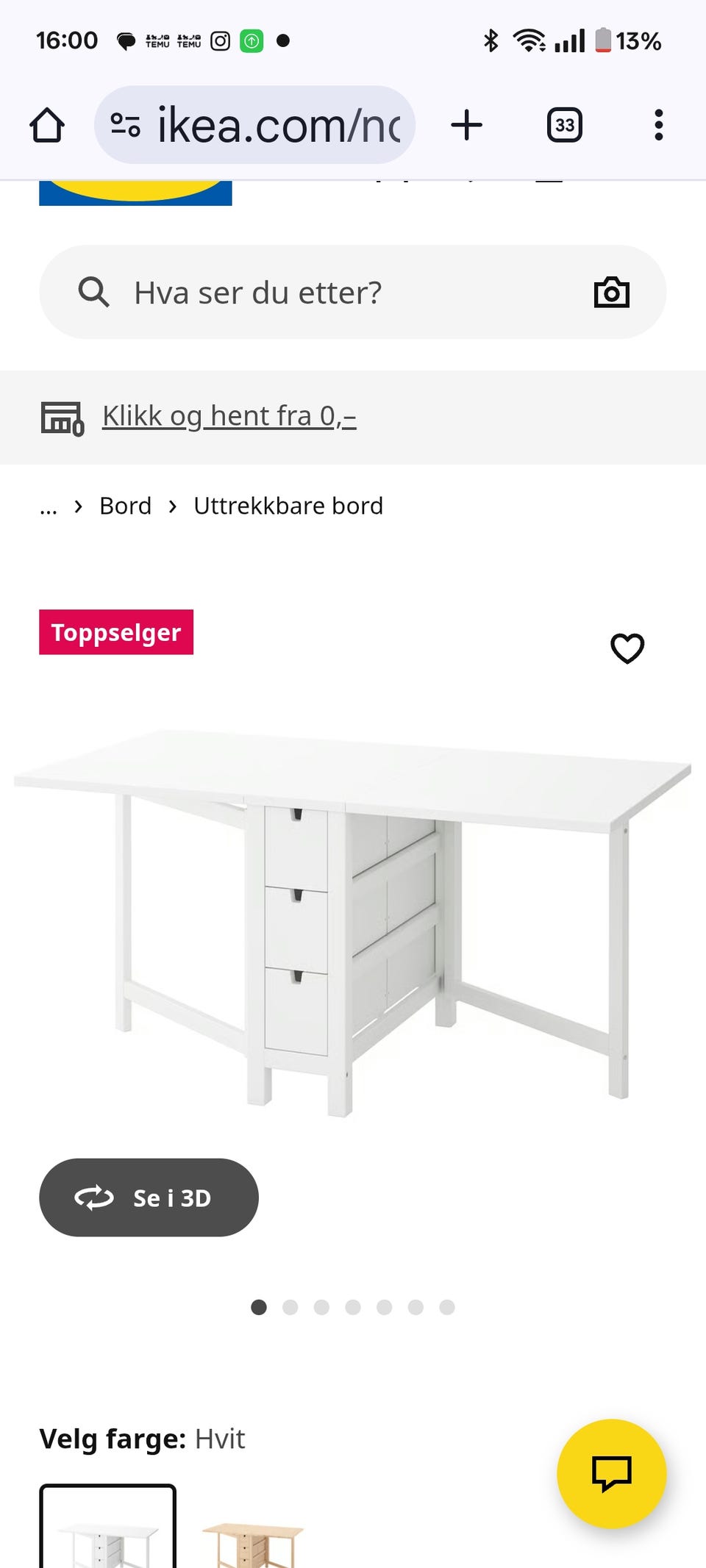Click the Klikk og hent store icon
The height and width of the screenshot is (1568, 706).
point(63,417)
